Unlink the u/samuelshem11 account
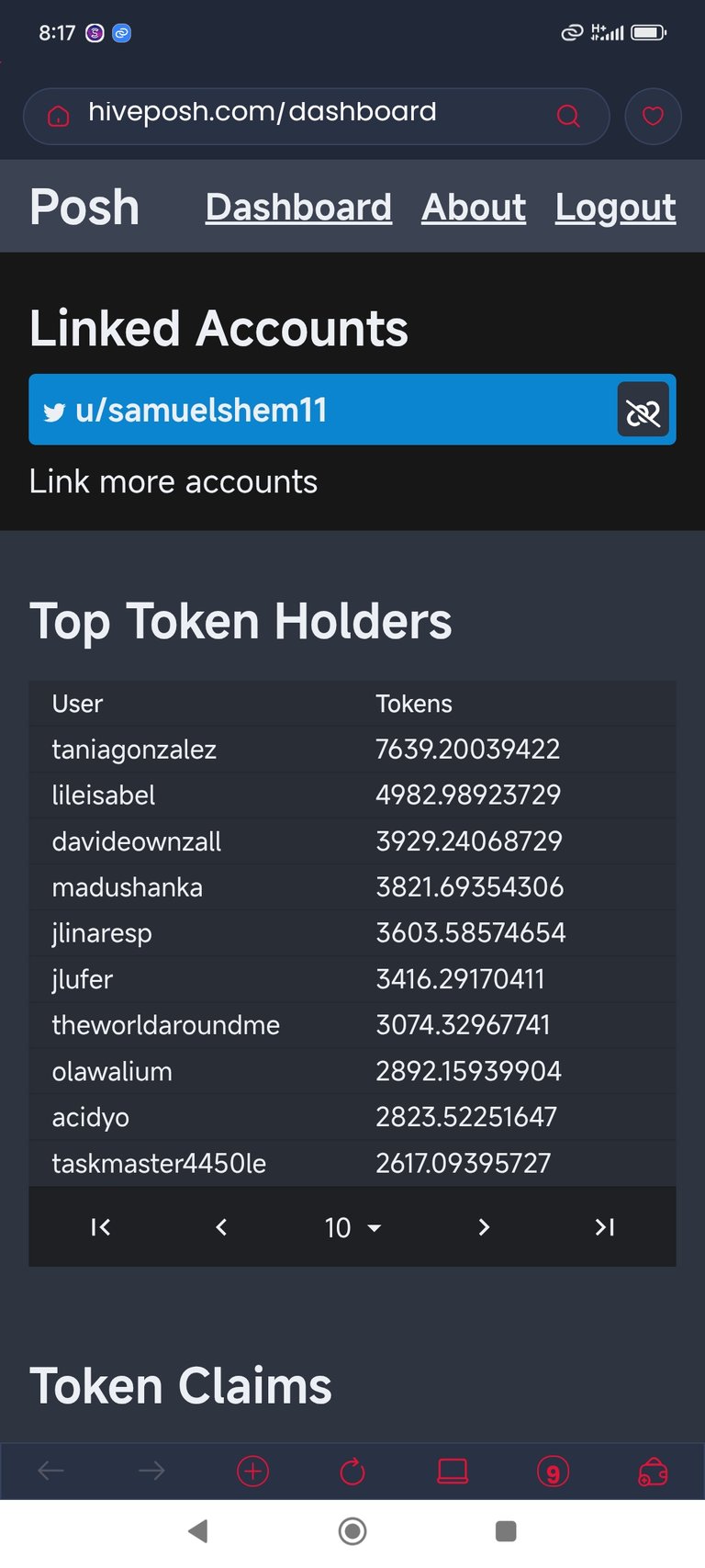 point(643,411)
